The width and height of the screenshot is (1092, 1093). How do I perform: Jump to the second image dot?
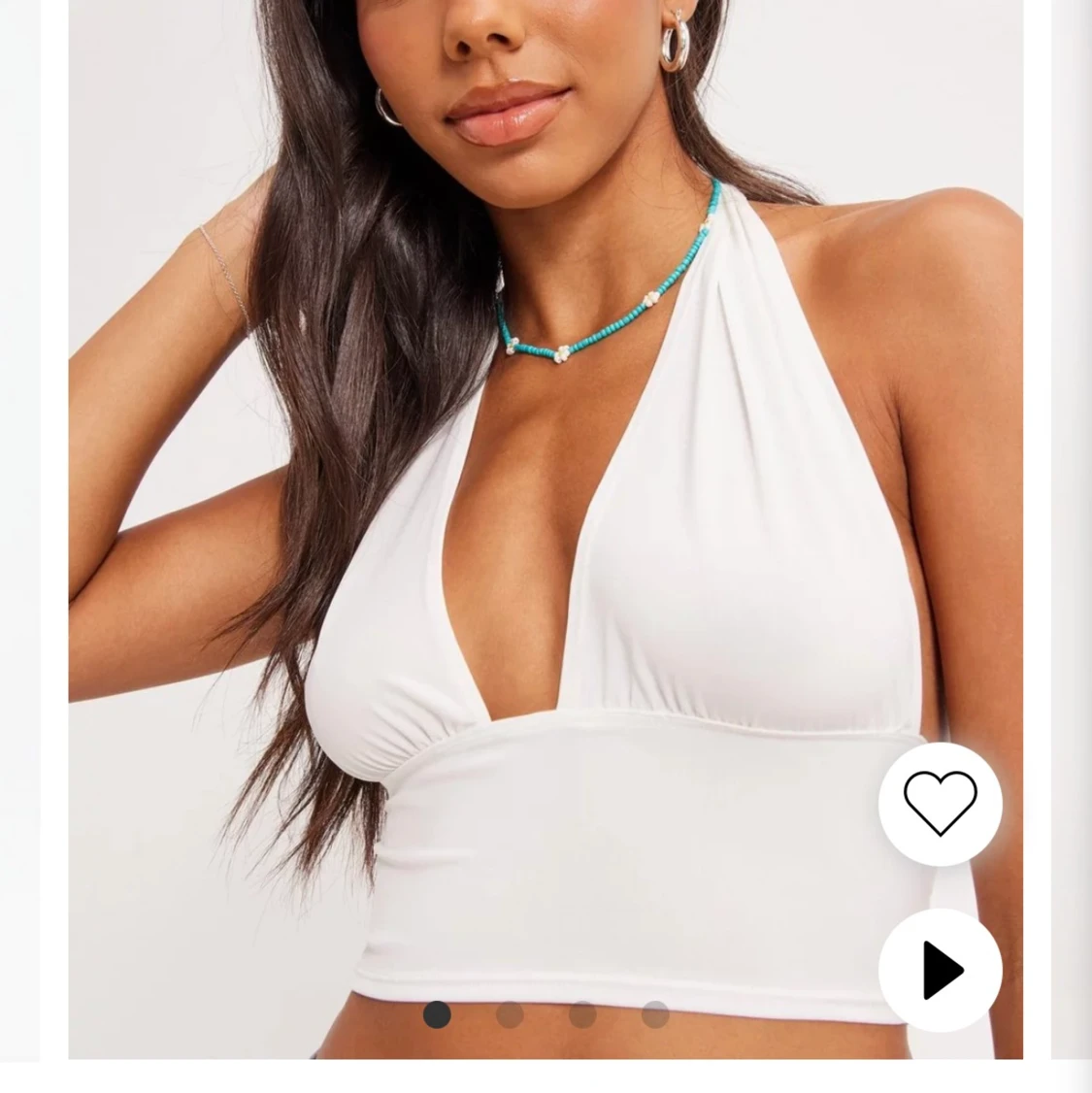tap(510, 1015)
